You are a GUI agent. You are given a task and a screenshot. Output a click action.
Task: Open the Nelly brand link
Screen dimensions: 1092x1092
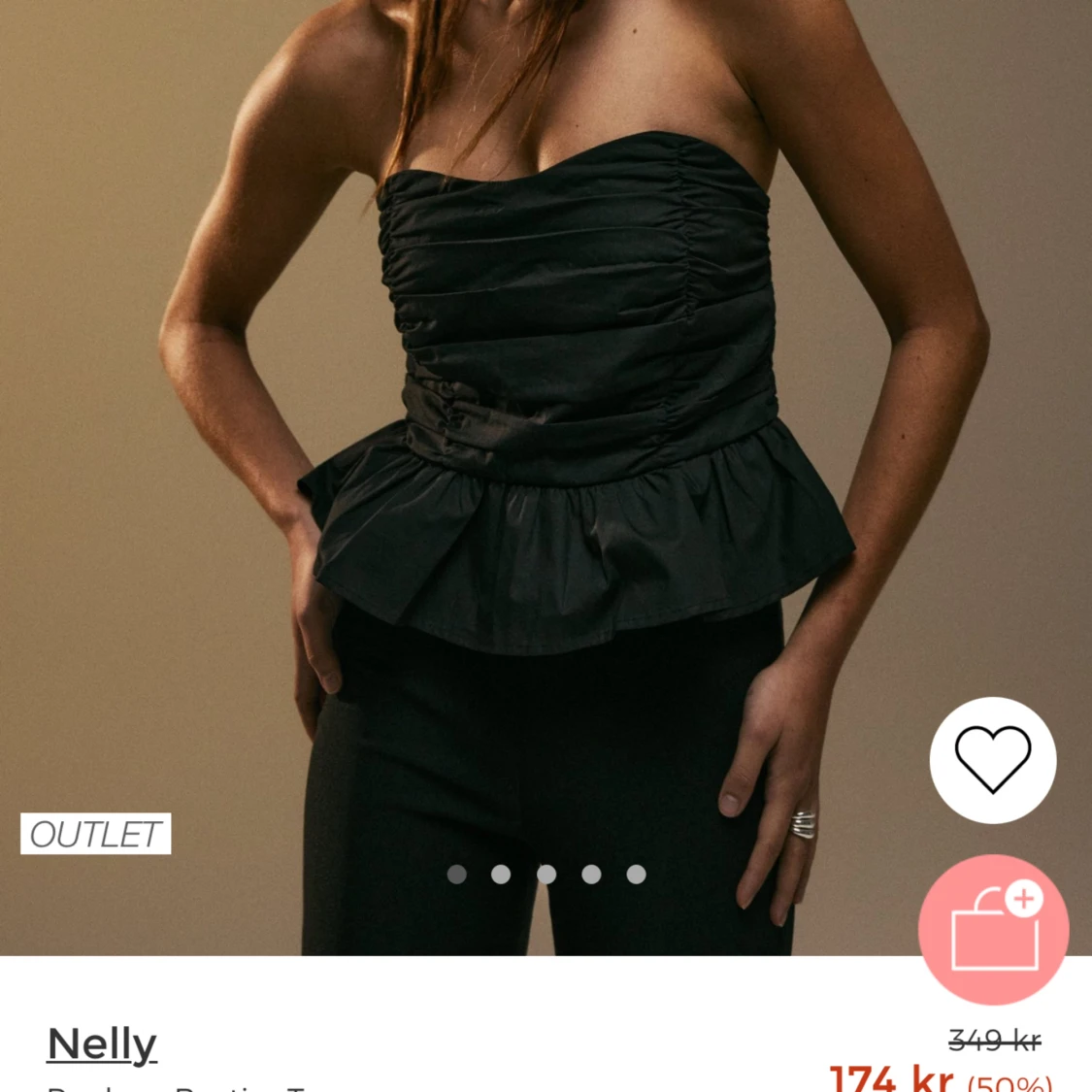coord(102,1044)
